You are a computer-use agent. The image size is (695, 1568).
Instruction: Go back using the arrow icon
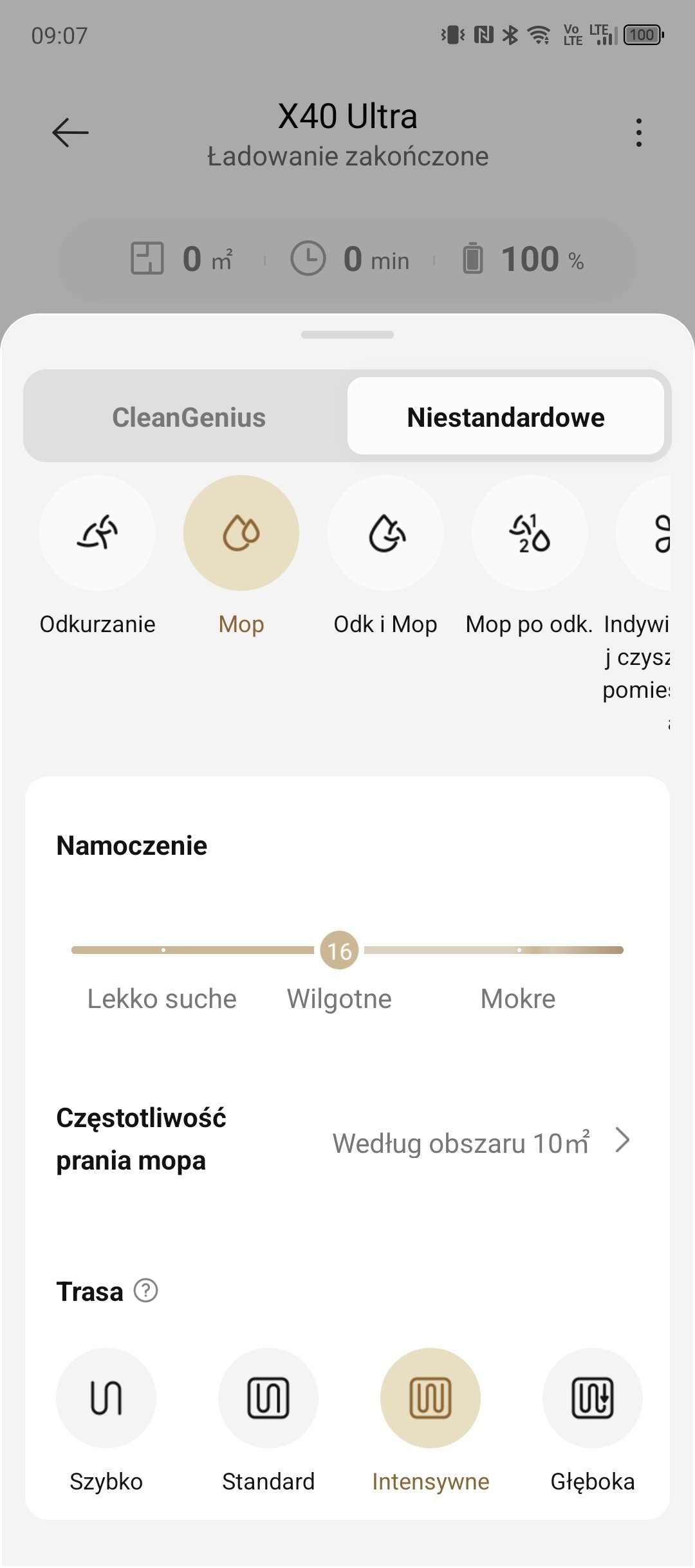coord(70,133)
